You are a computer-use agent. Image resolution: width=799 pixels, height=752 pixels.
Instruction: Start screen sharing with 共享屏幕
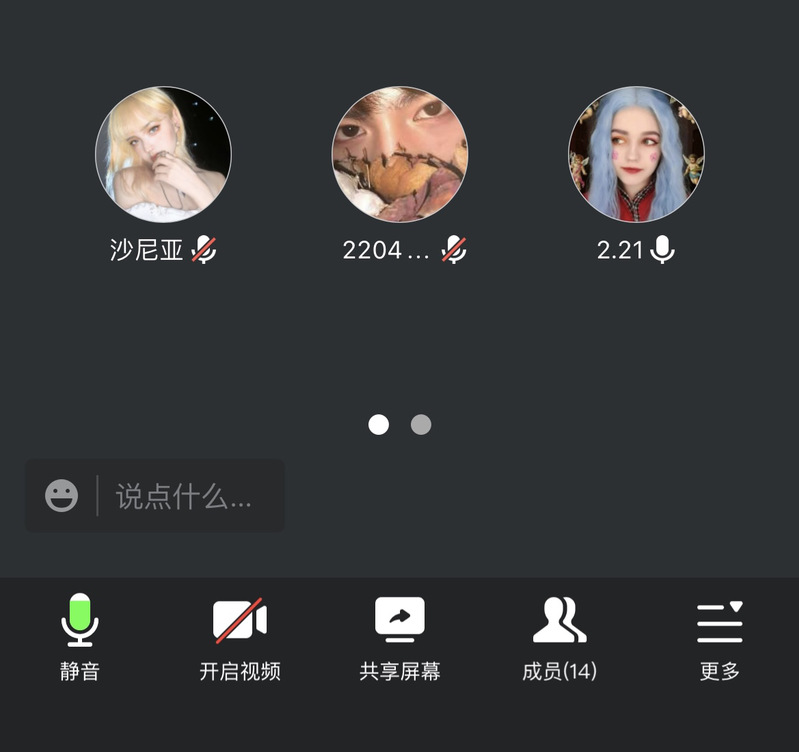coord(400,637)
